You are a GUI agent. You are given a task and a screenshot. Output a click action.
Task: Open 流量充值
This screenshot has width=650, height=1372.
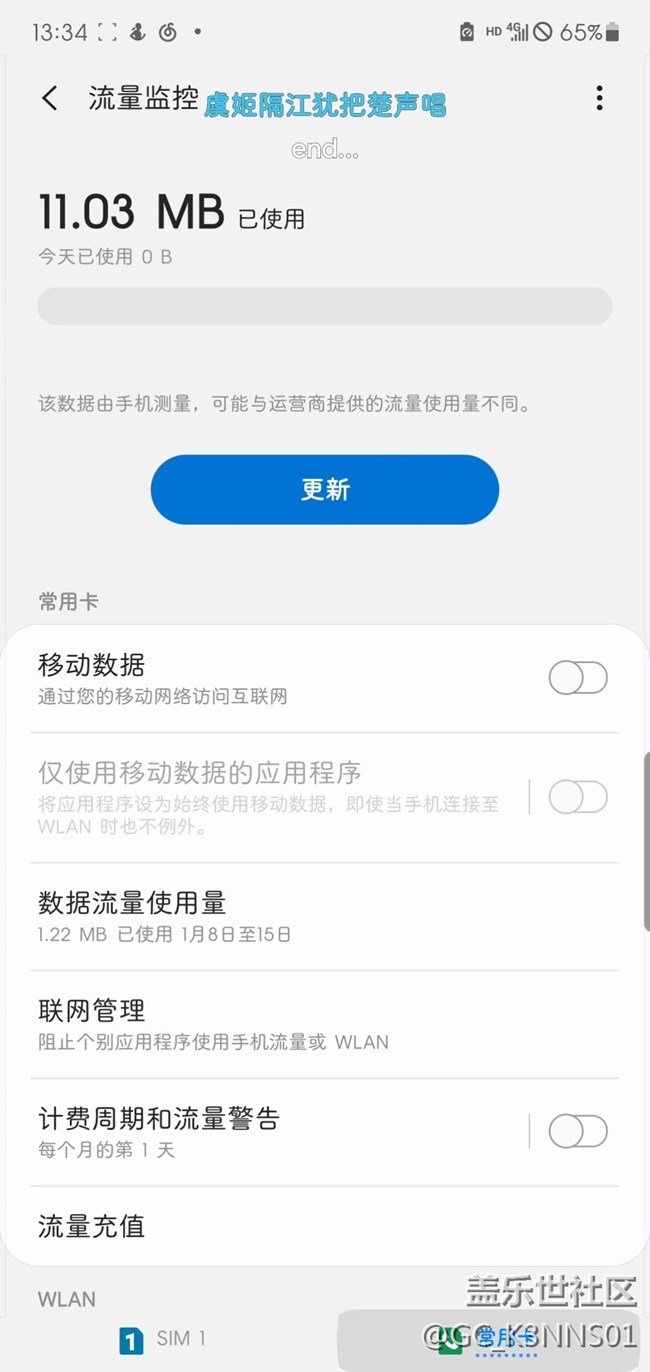pyautogui.click(x=325, y=1226)
